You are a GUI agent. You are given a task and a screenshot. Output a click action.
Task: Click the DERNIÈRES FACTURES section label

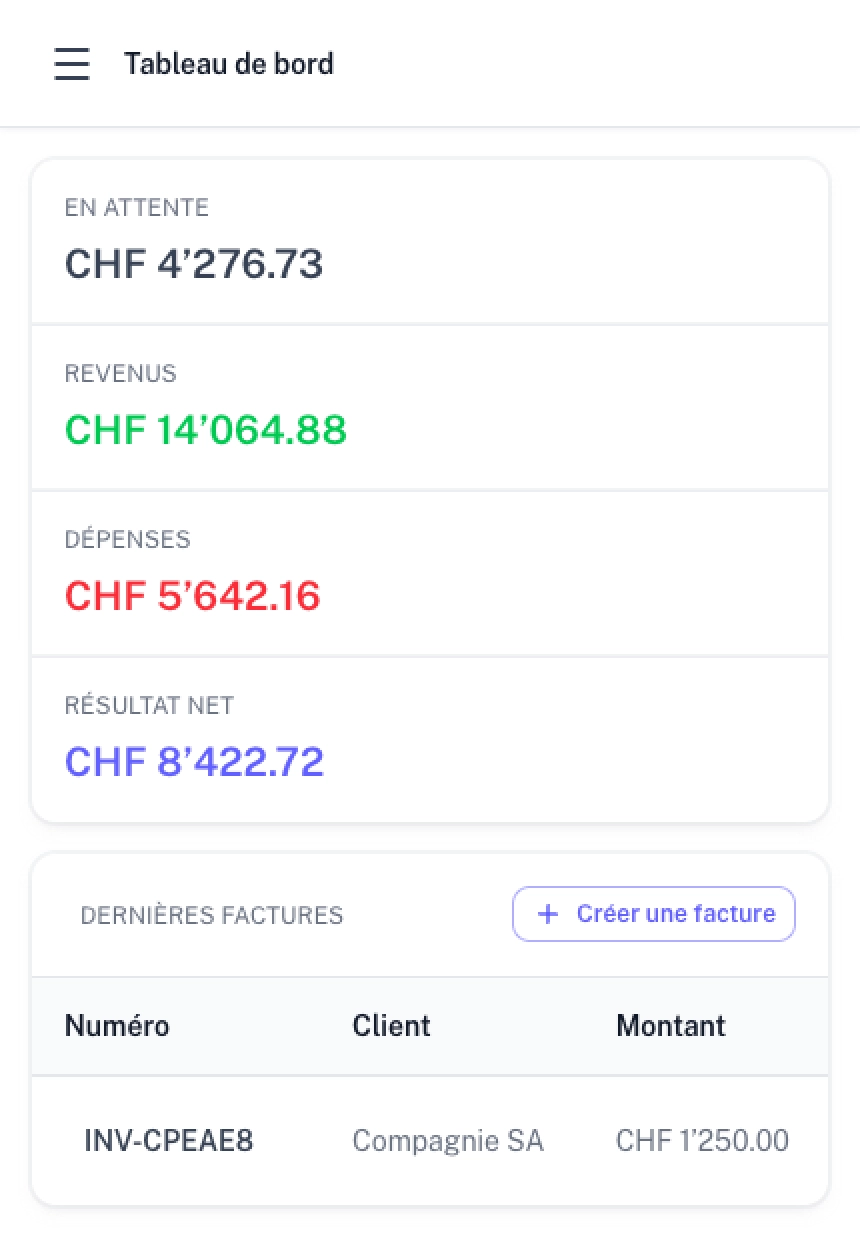point(211,914)
